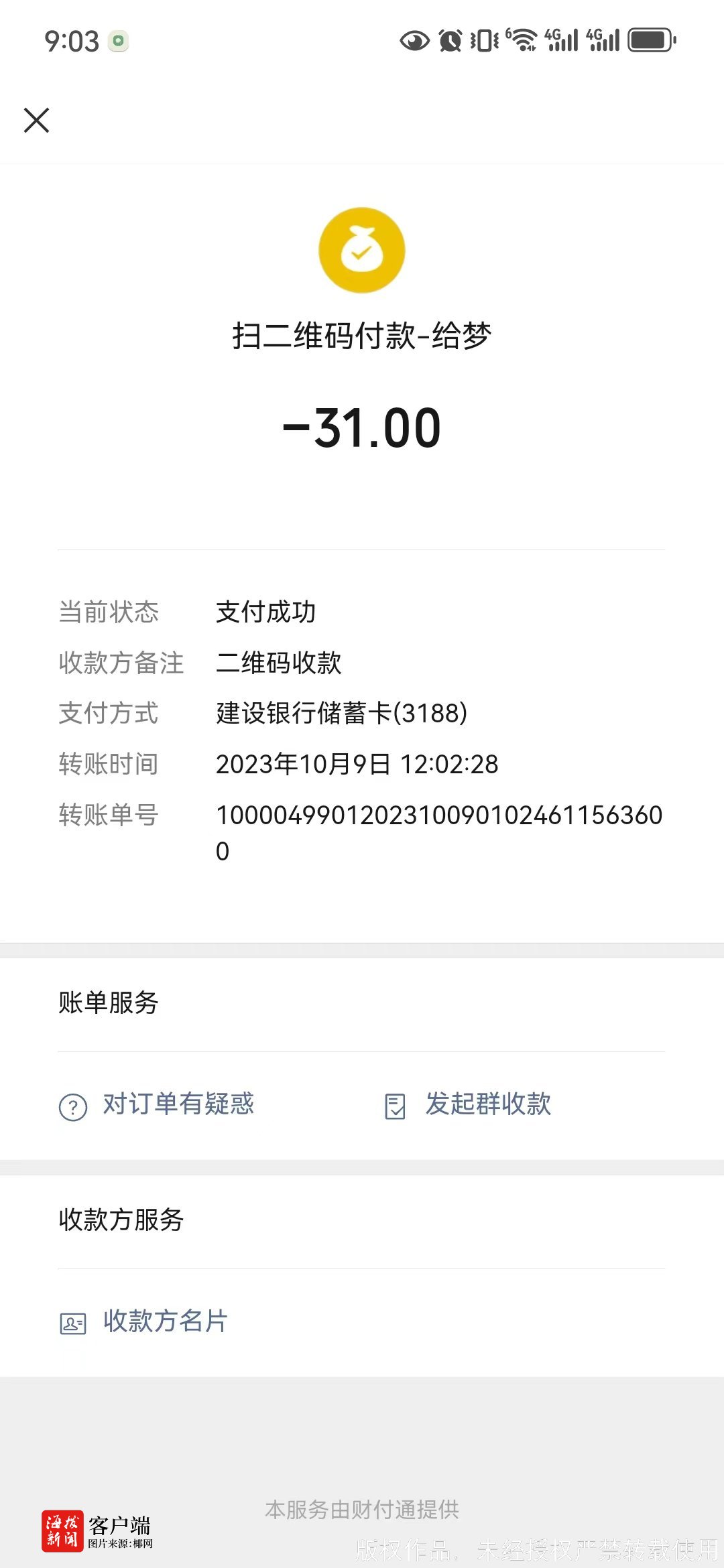This screenshot has height=1568, width=724.
Task: Close the payment details page
Action: pyautogui.click(x=37, y=121)
